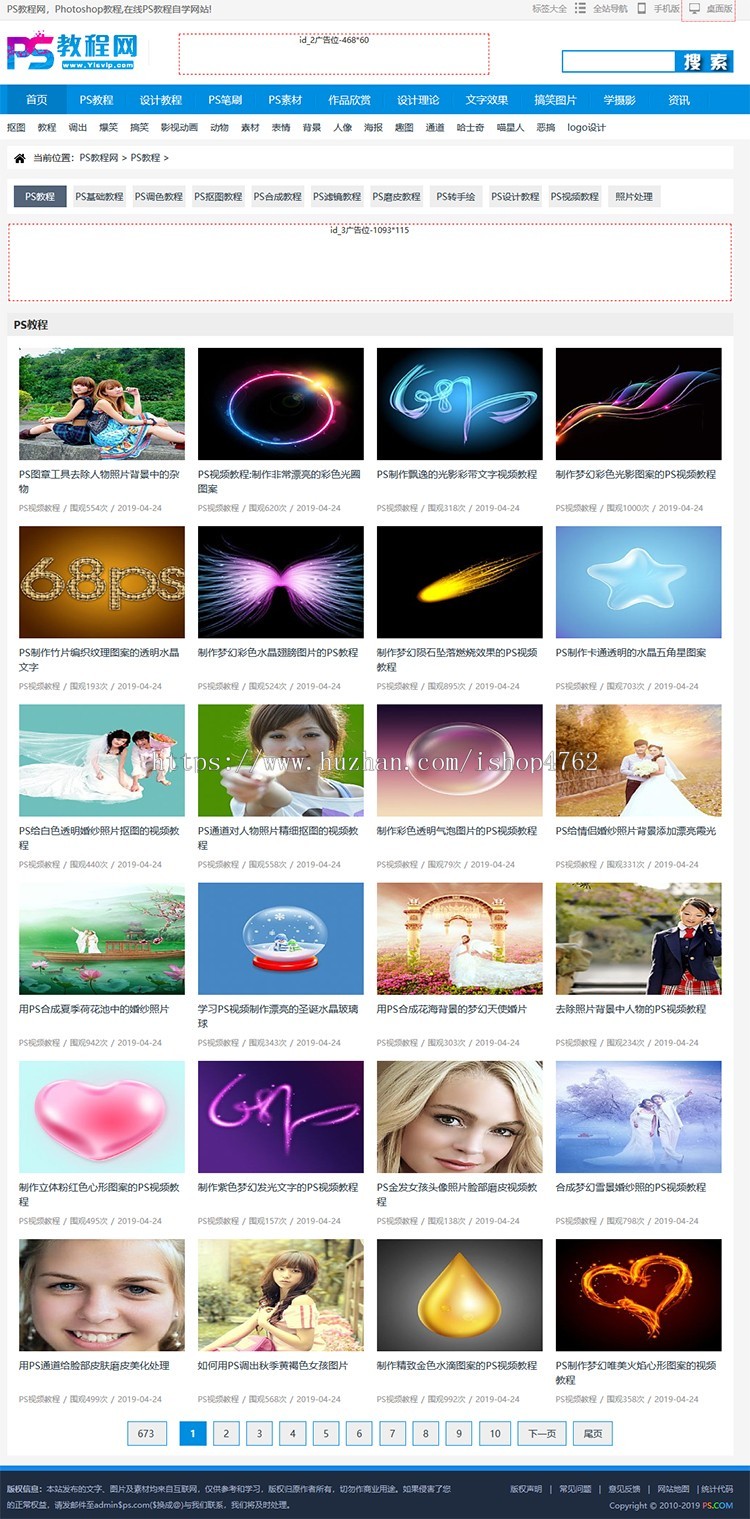This screenshot has height=1519, width=750.
Task: Select the 抠图 tag link
Action: (16, 128)
